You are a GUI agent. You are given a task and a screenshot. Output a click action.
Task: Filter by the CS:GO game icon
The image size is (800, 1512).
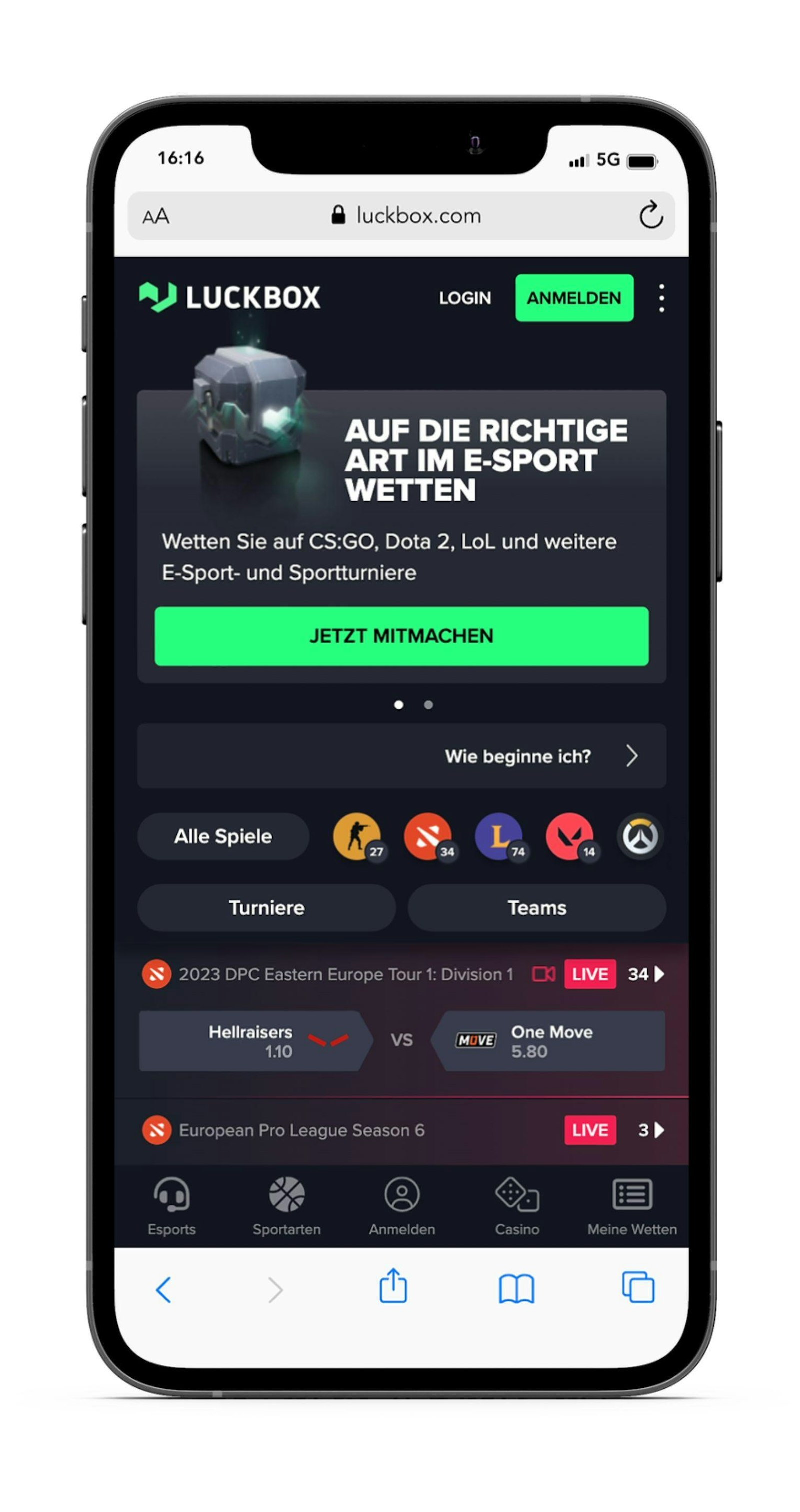357,836
